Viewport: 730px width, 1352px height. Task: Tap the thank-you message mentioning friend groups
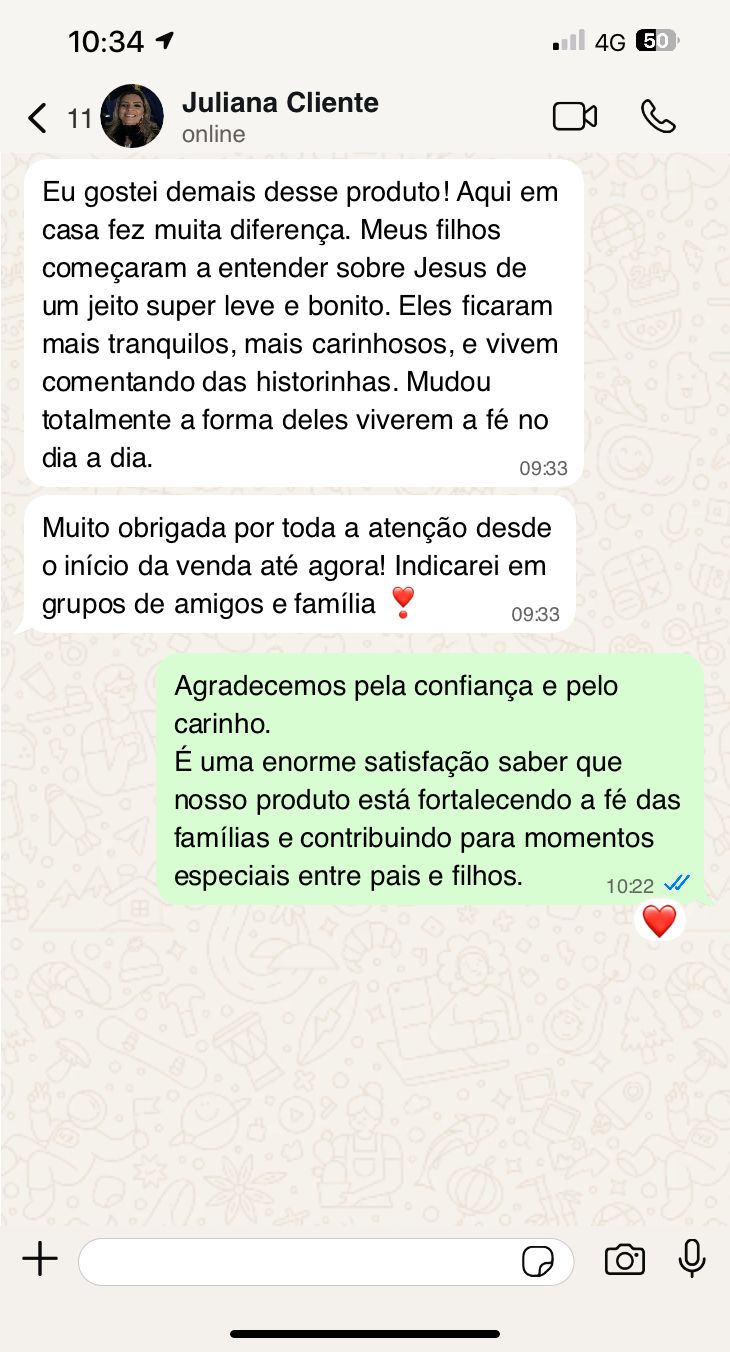click(300, 565)
